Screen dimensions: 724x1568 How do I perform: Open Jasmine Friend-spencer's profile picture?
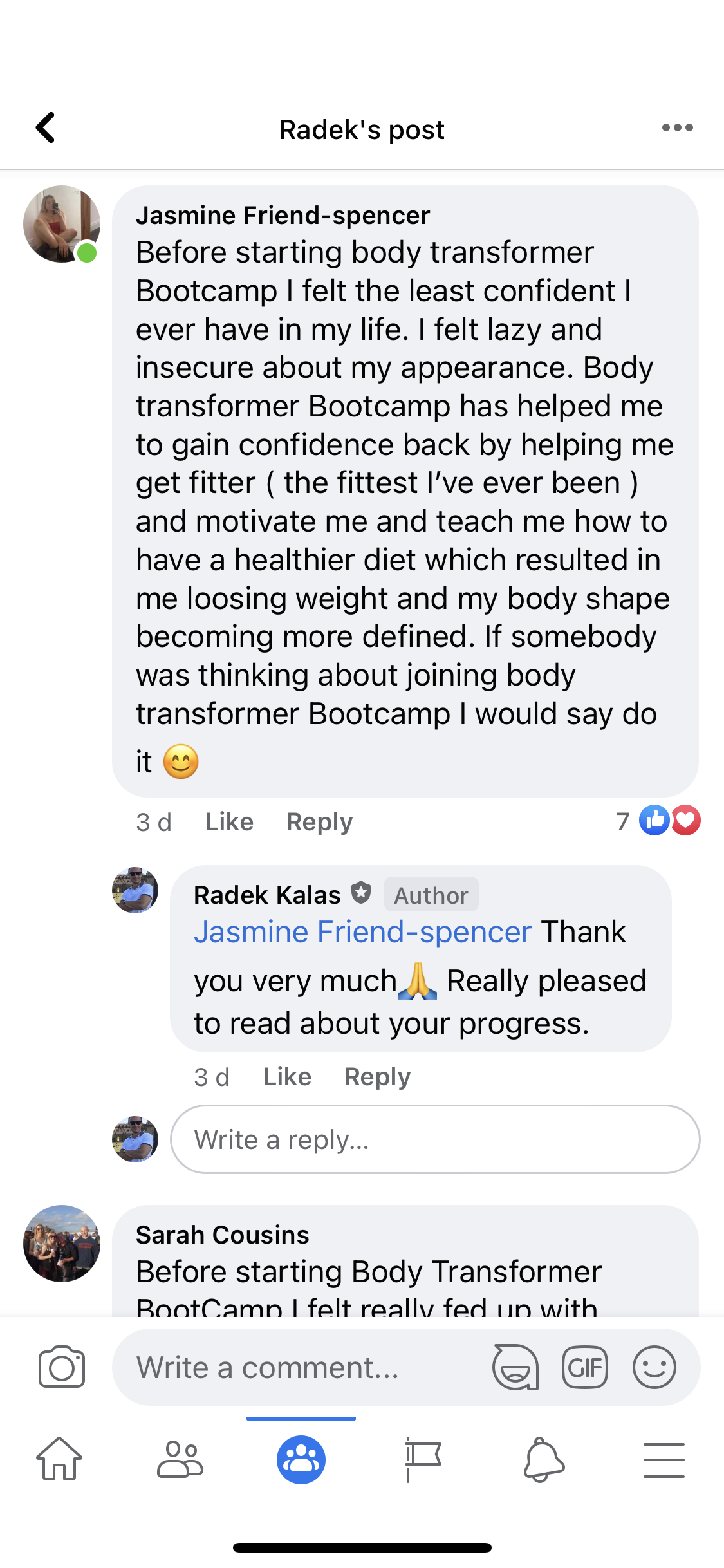tap(62, 224)
